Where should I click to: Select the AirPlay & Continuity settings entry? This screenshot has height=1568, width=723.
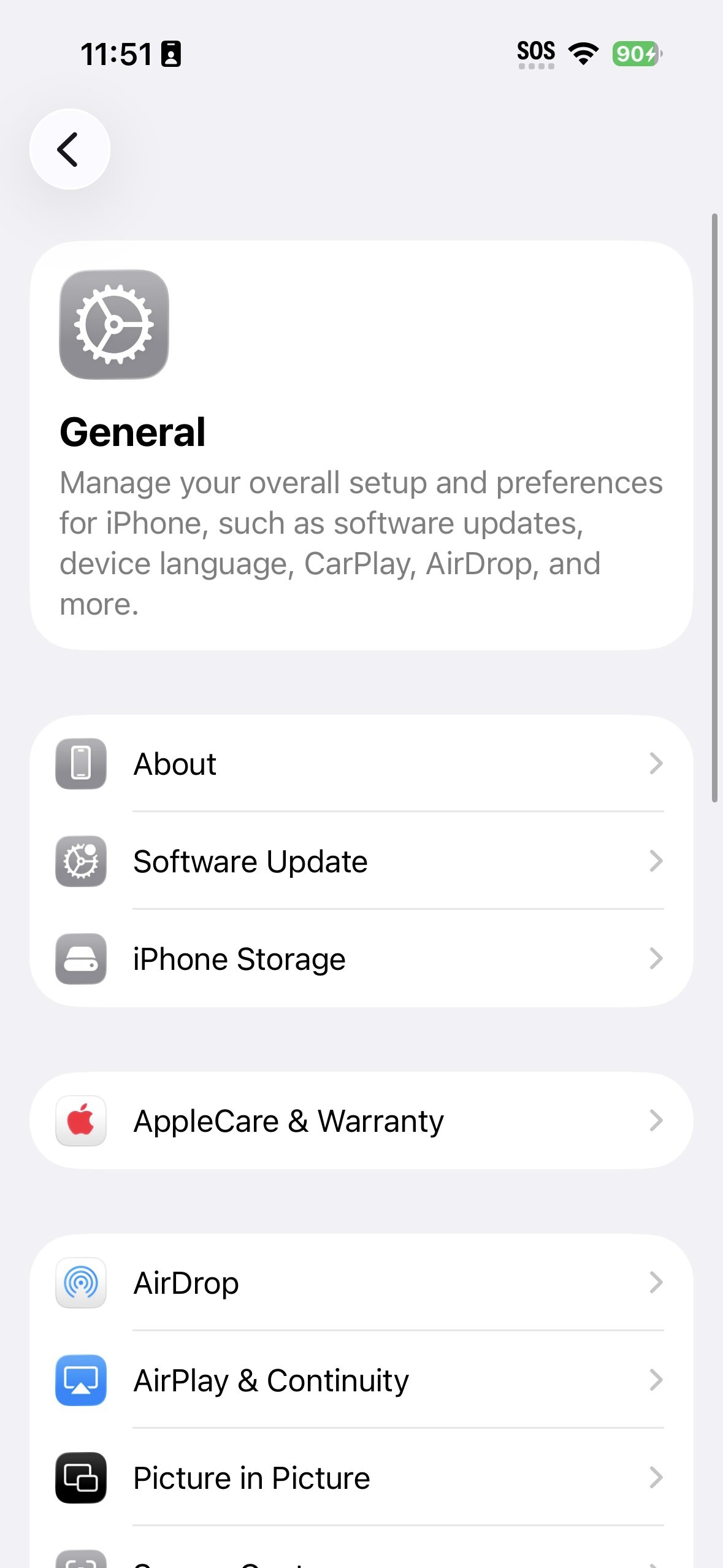[368, 1380]
